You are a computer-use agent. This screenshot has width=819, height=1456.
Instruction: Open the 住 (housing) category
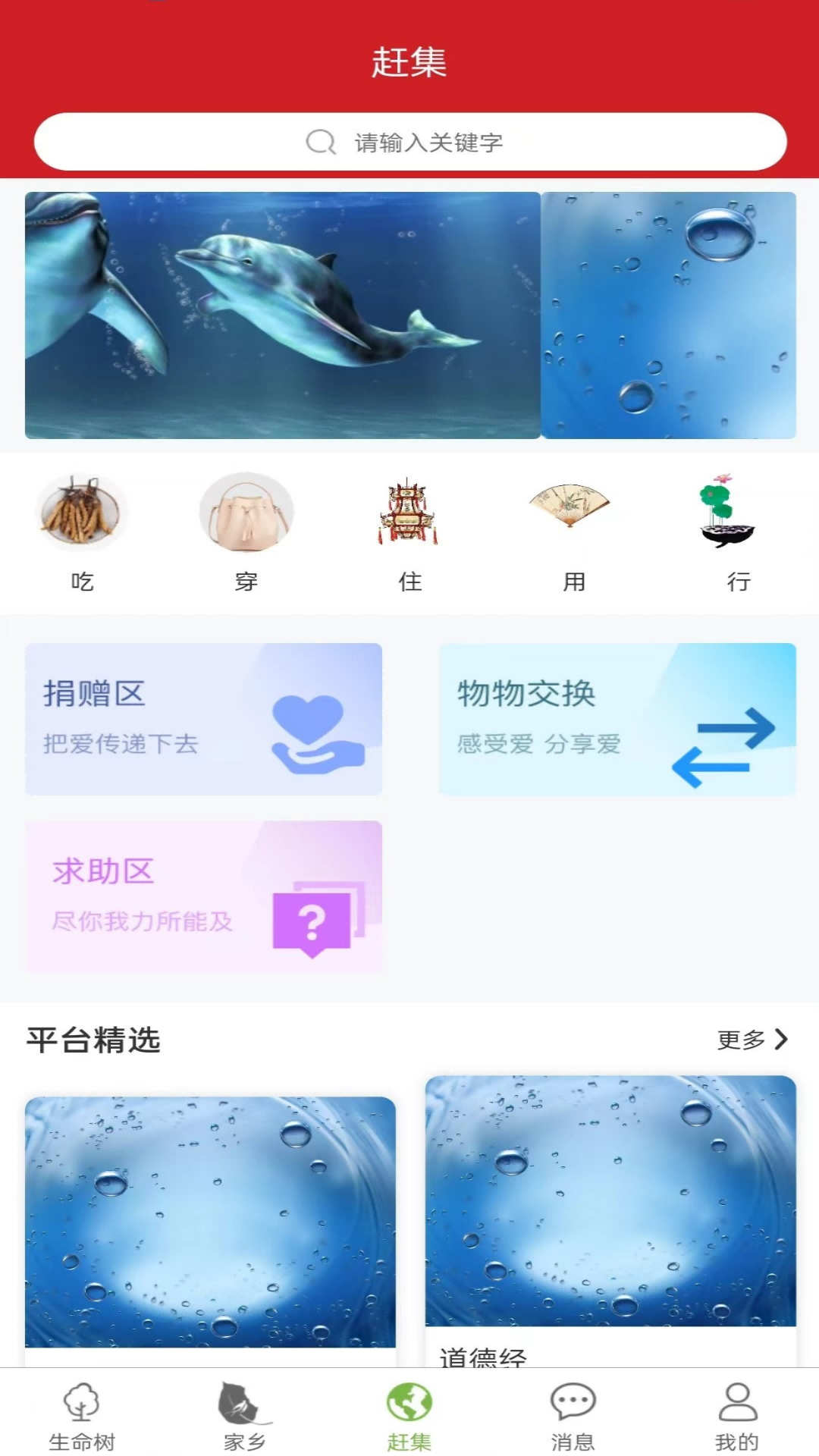(x=409, y=512)
